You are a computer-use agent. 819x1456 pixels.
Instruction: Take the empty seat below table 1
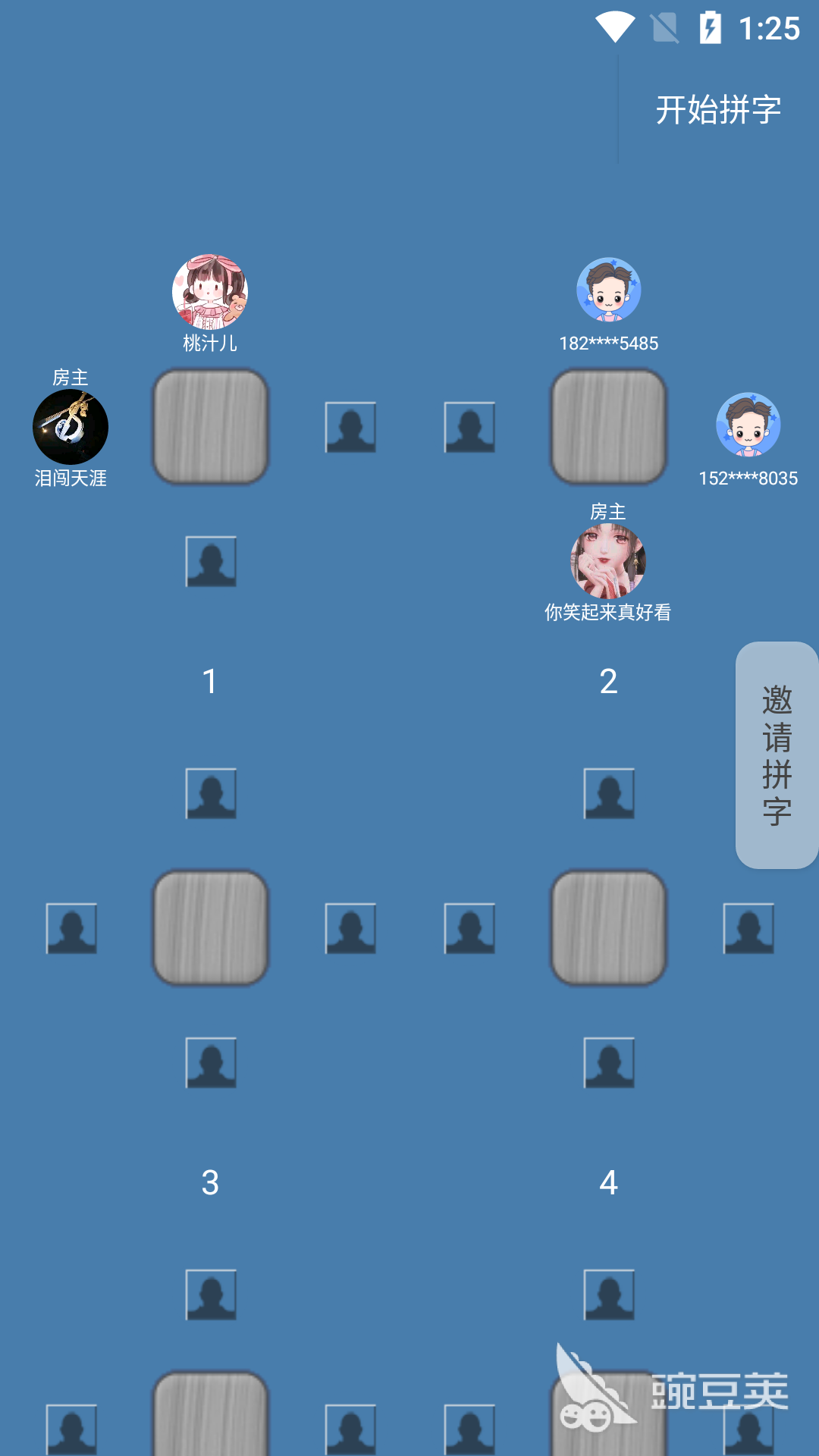[211, 562]
